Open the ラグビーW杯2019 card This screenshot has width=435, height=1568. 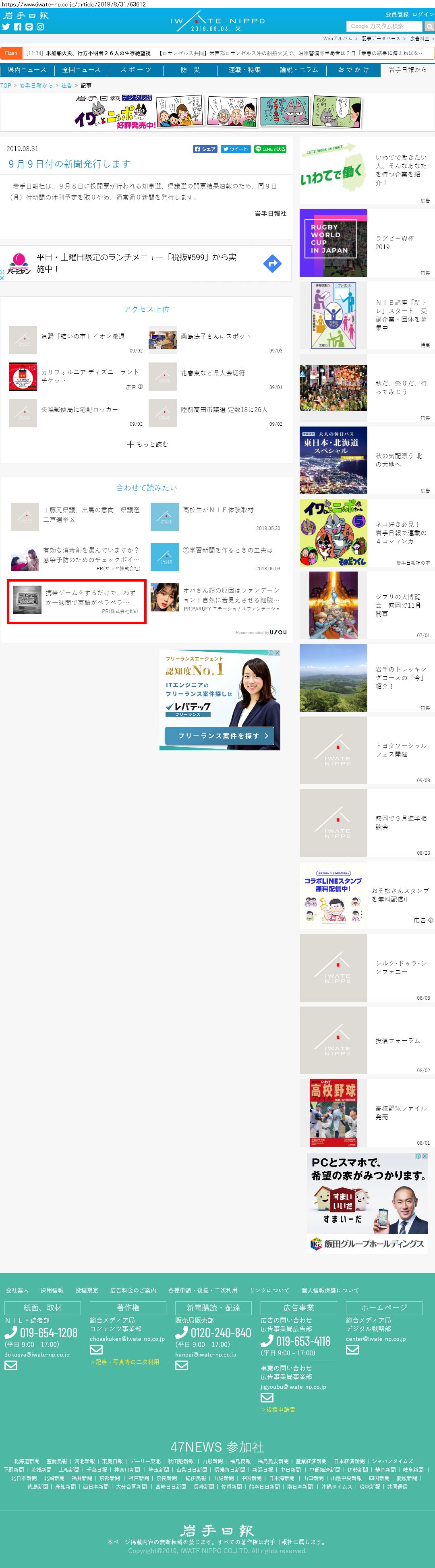coord(367,243)
